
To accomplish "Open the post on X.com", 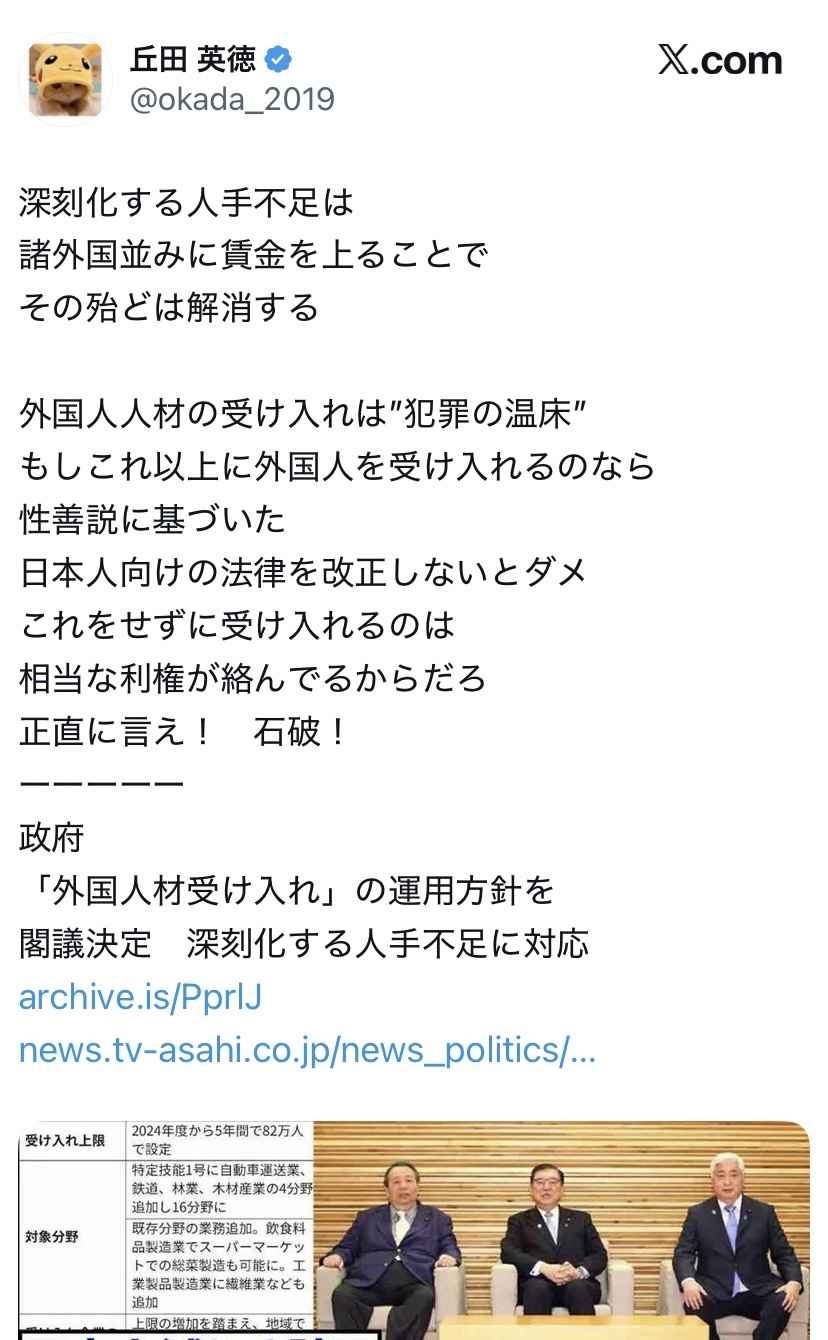I will 720,62.
